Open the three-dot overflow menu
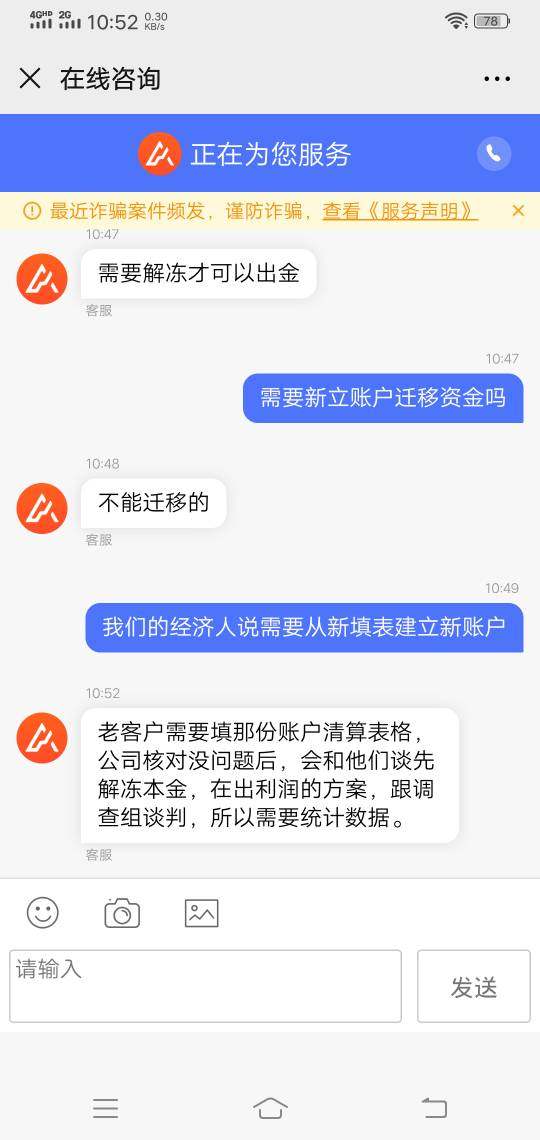Image resolution: width=540 pixels, height=1140 pixels. 497,79
